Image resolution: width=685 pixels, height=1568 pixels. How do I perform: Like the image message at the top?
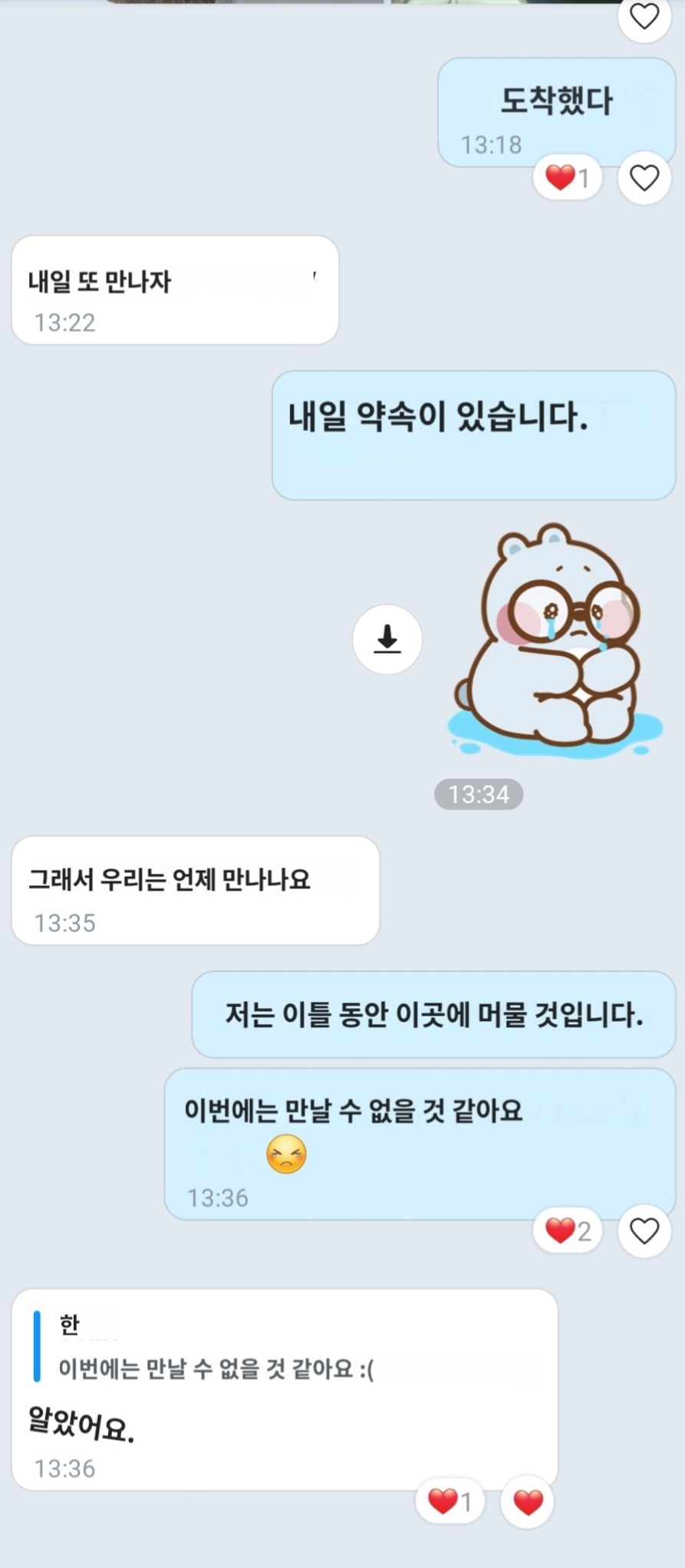pyautogui.click(x=644, y=15)
